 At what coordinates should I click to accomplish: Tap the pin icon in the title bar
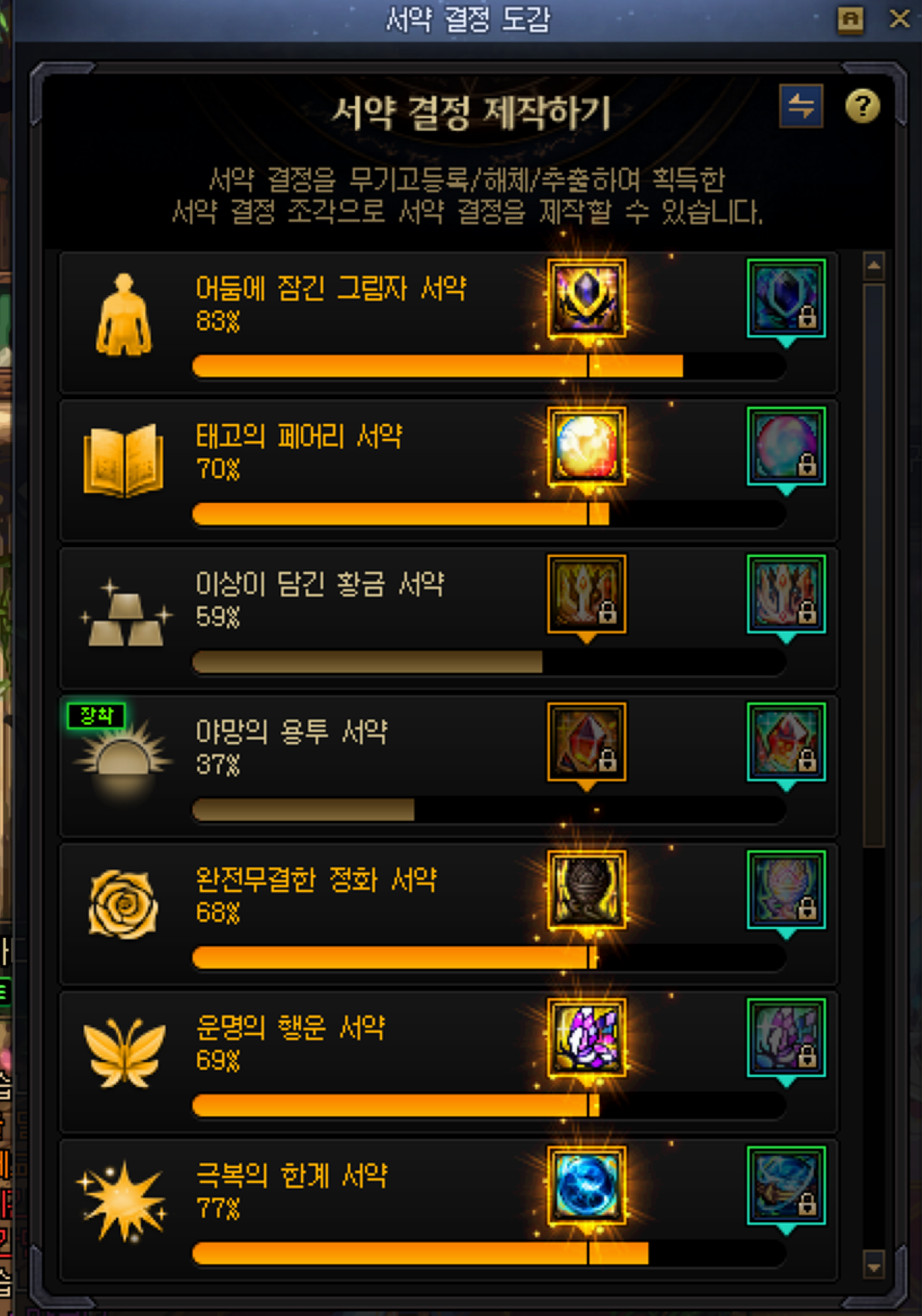[x=850, y=19]
